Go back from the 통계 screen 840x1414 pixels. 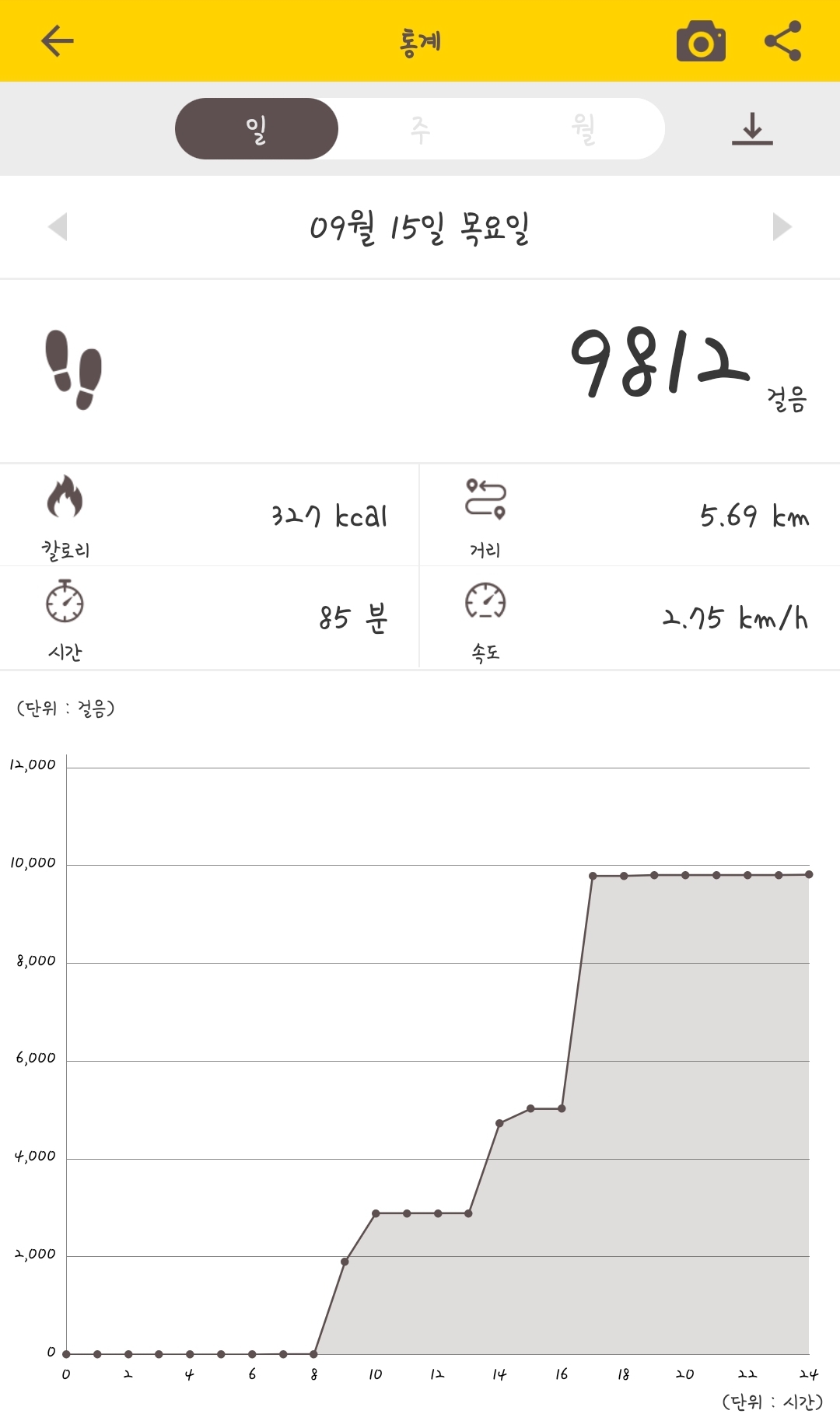coord(58,41)
